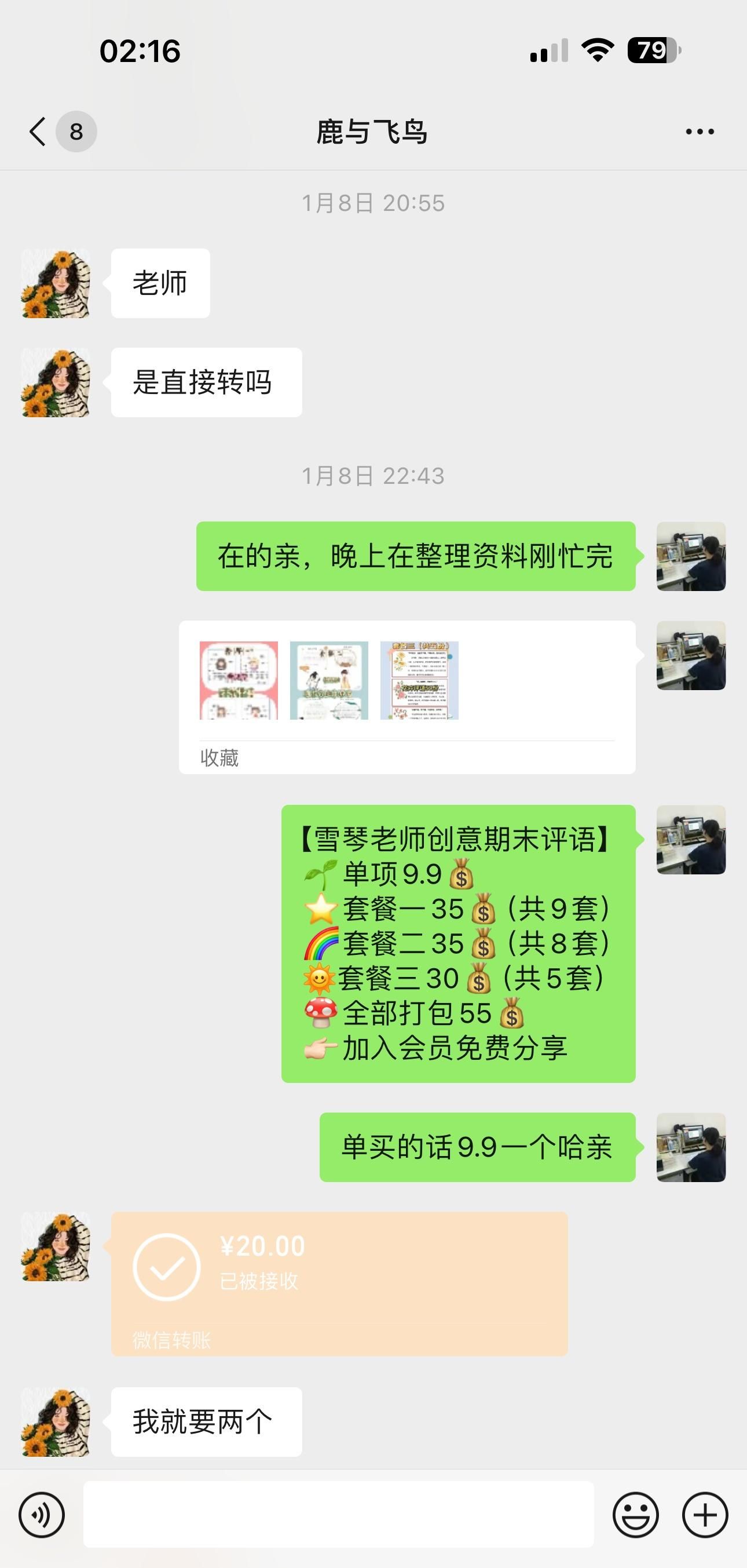Open the desk photo avatar beside 在的亲
Viewport: 747px width, 1568px height.
(x=691, y=556)
